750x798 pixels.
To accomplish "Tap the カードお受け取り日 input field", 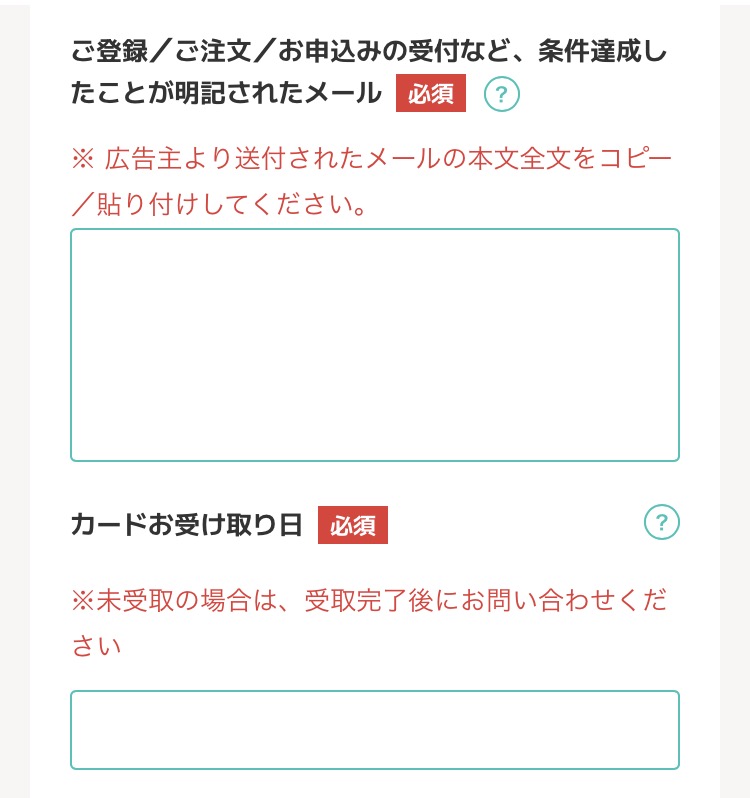I will (374, 729).
